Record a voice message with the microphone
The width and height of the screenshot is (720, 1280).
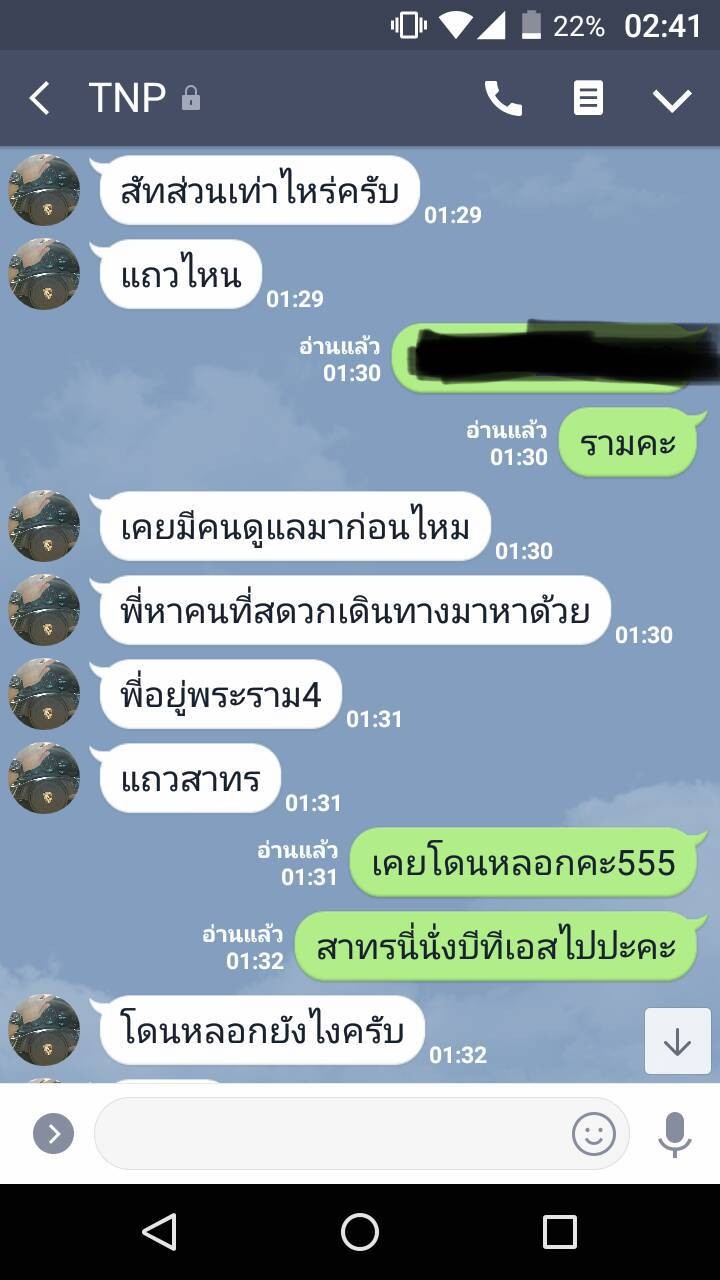coord(675,1133)
